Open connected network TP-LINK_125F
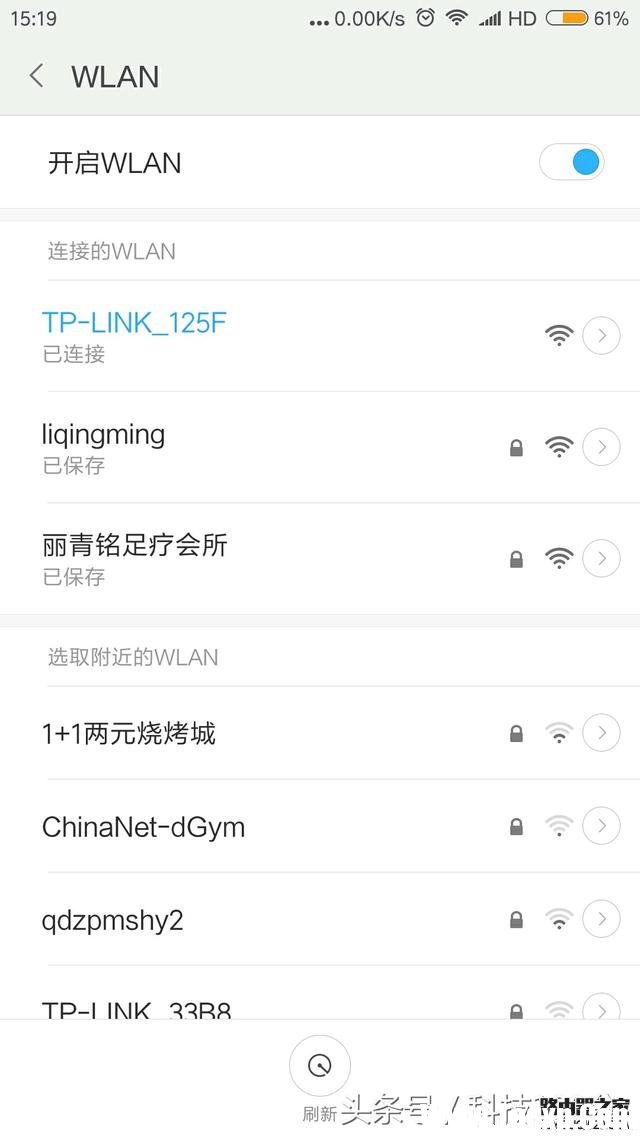640x1138 pixels. pos(135,335)
